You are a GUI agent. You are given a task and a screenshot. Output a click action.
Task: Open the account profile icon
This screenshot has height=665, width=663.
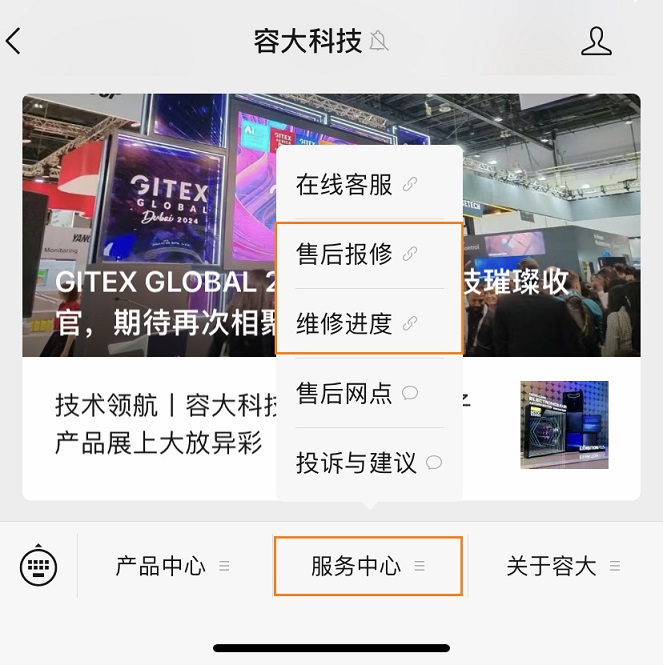pyautogui.click(x=596, y=41)
